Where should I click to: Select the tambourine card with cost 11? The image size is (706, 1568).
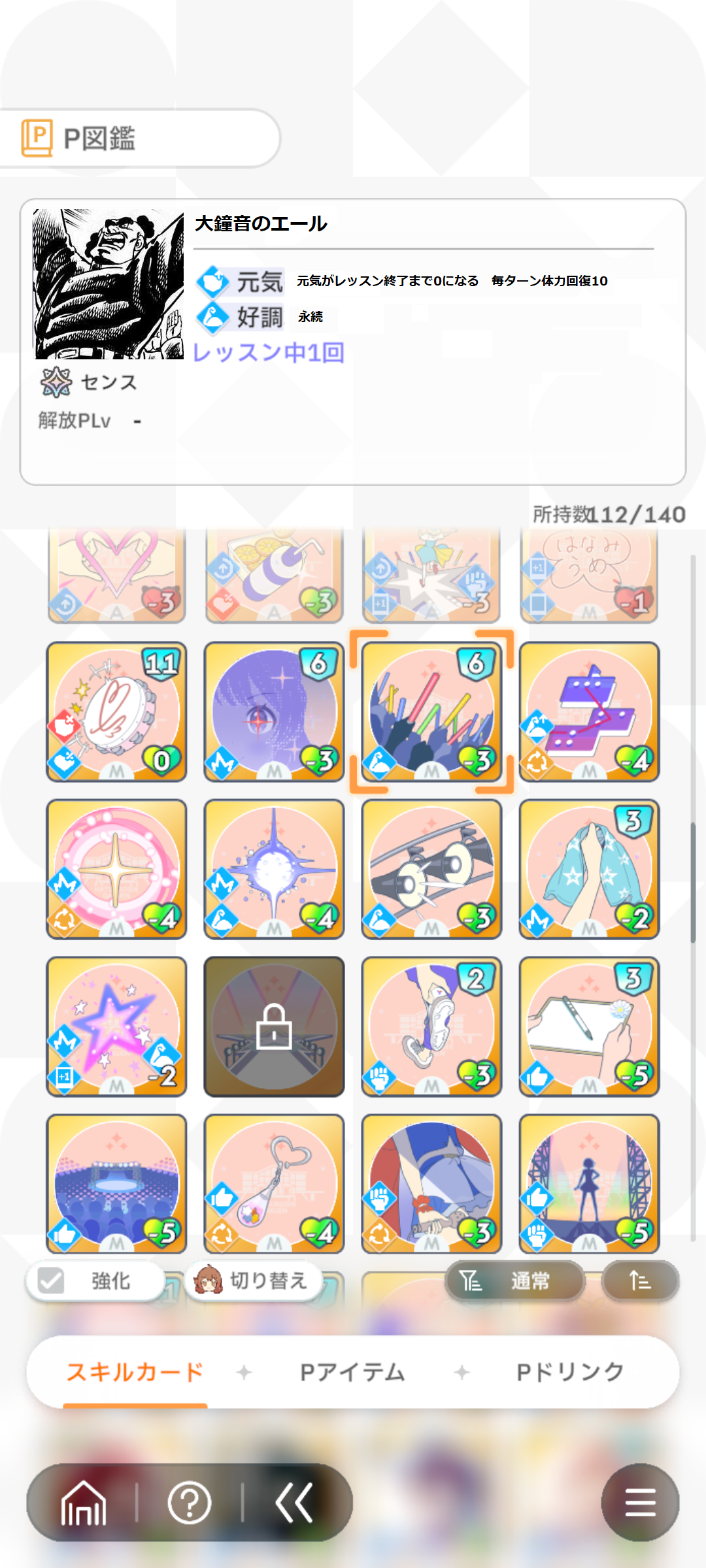(116, 711)
